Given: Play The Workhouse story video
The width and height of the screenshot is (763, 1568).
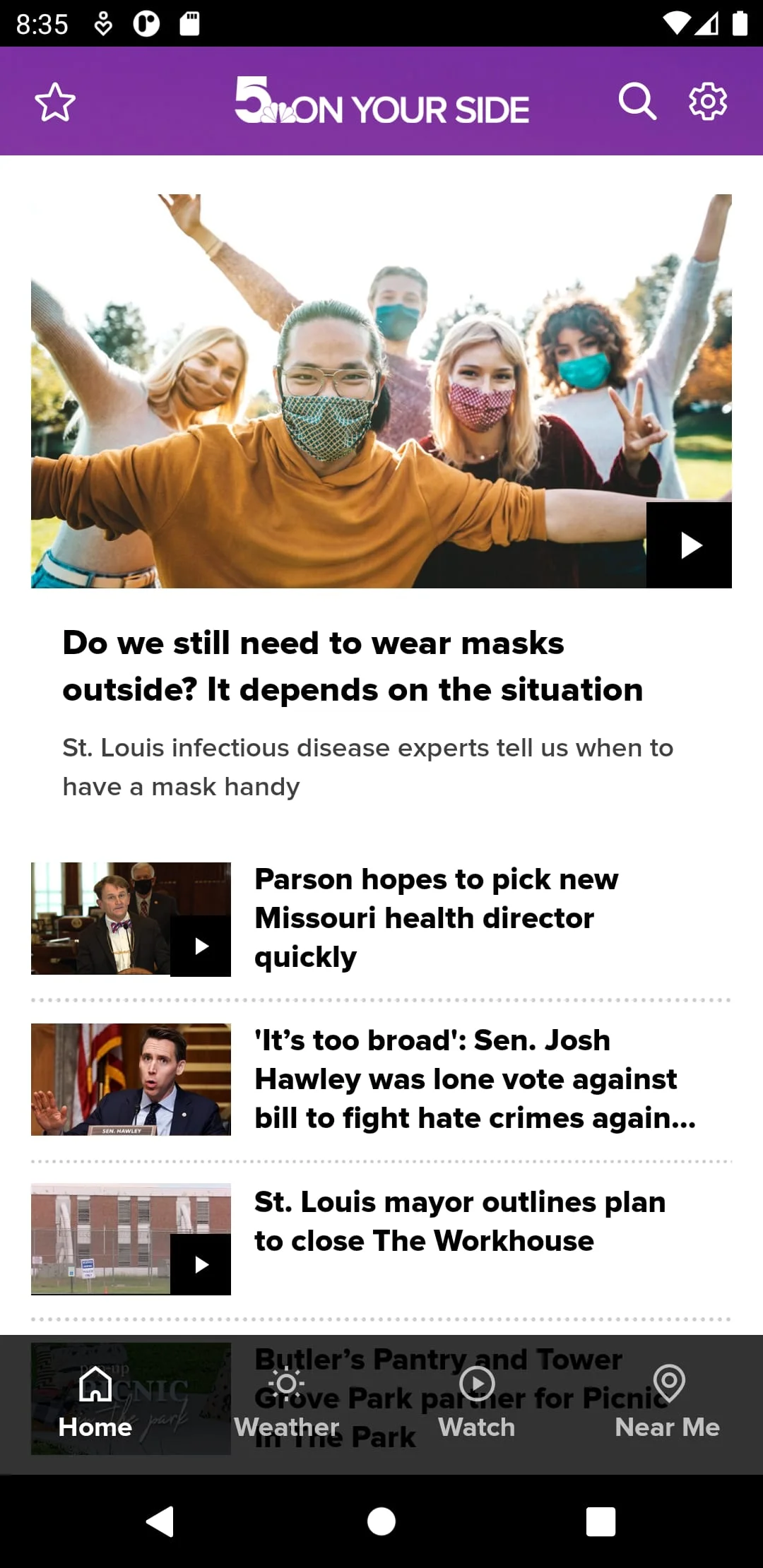Looking at the screenshot, I should click(x=201, y=1265).
